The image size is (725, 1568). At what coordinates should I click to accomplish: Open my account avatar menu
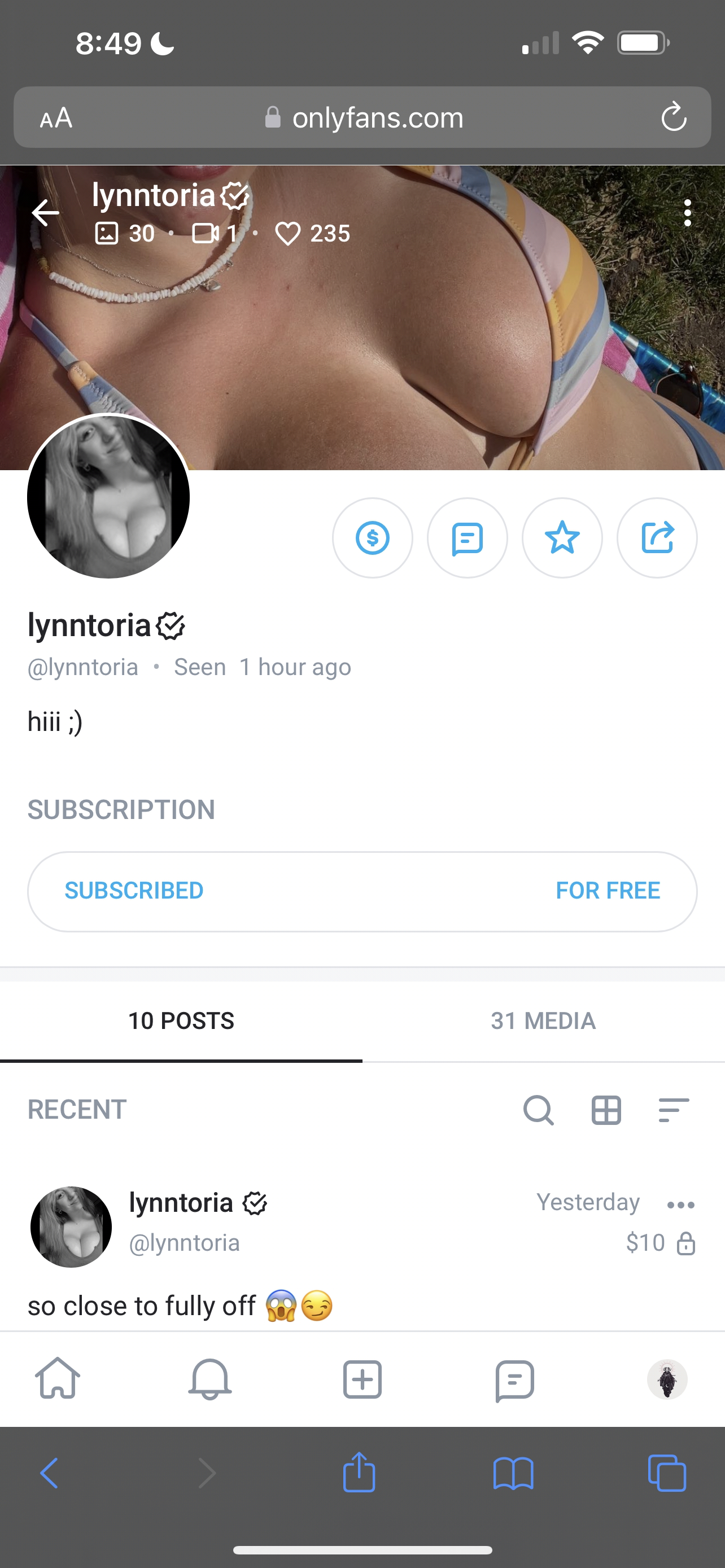(667, 1379)
